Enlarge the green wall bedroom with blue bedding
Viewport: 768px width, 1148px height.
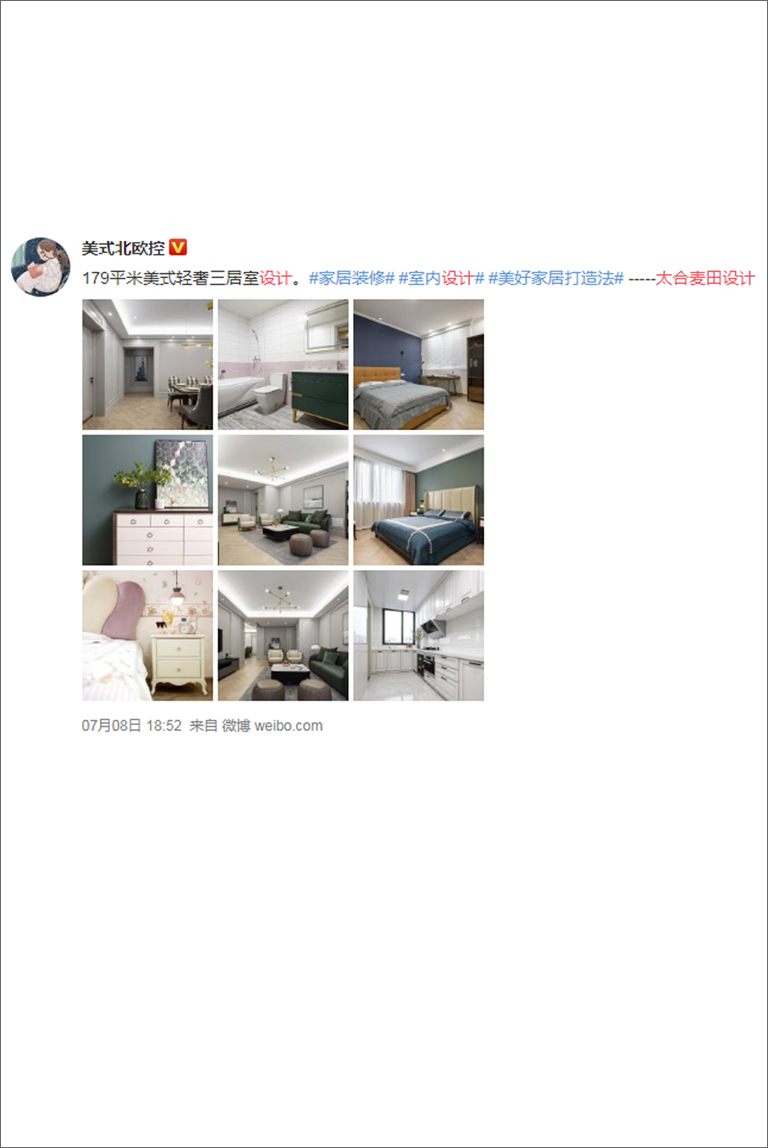(418, 500)
